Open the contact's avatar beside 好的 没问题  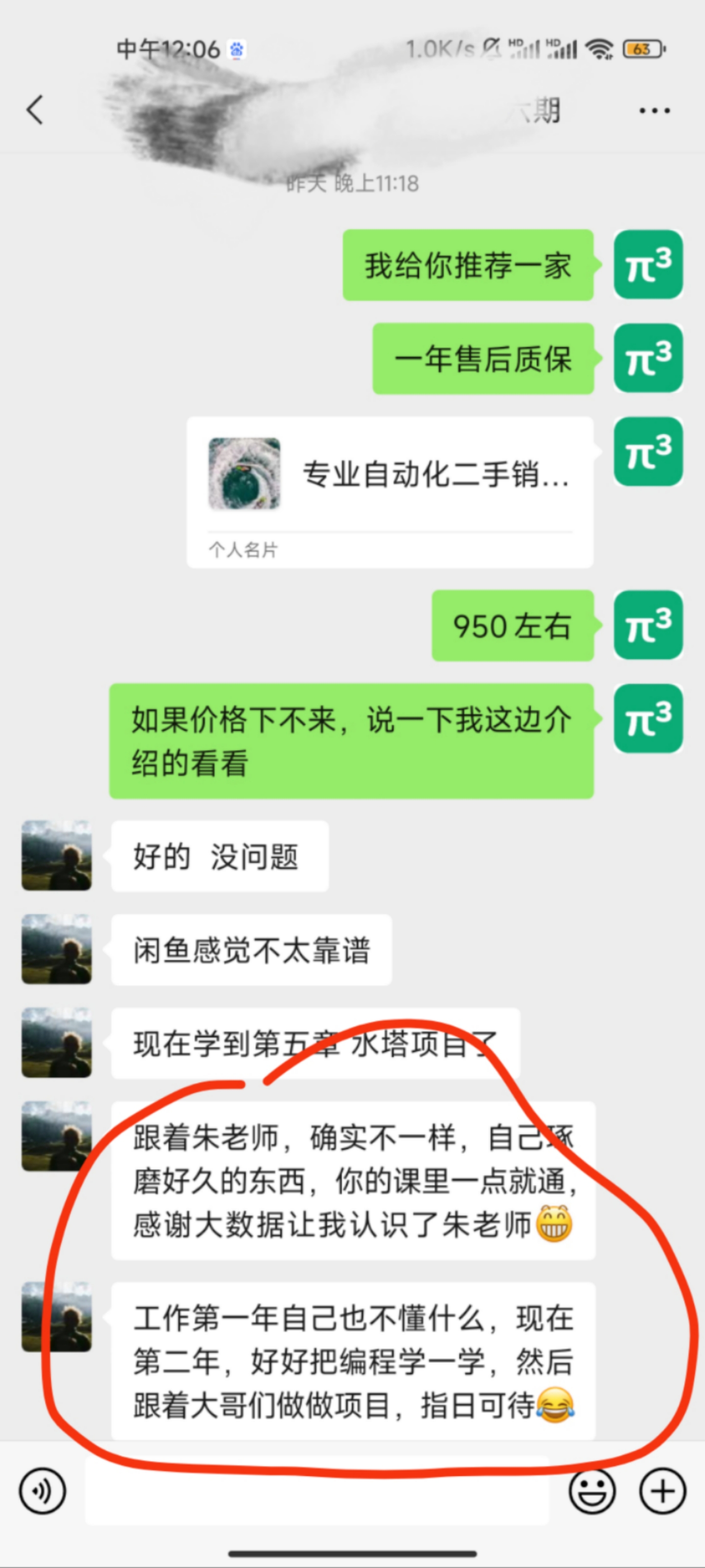click(x=57, y=855)
